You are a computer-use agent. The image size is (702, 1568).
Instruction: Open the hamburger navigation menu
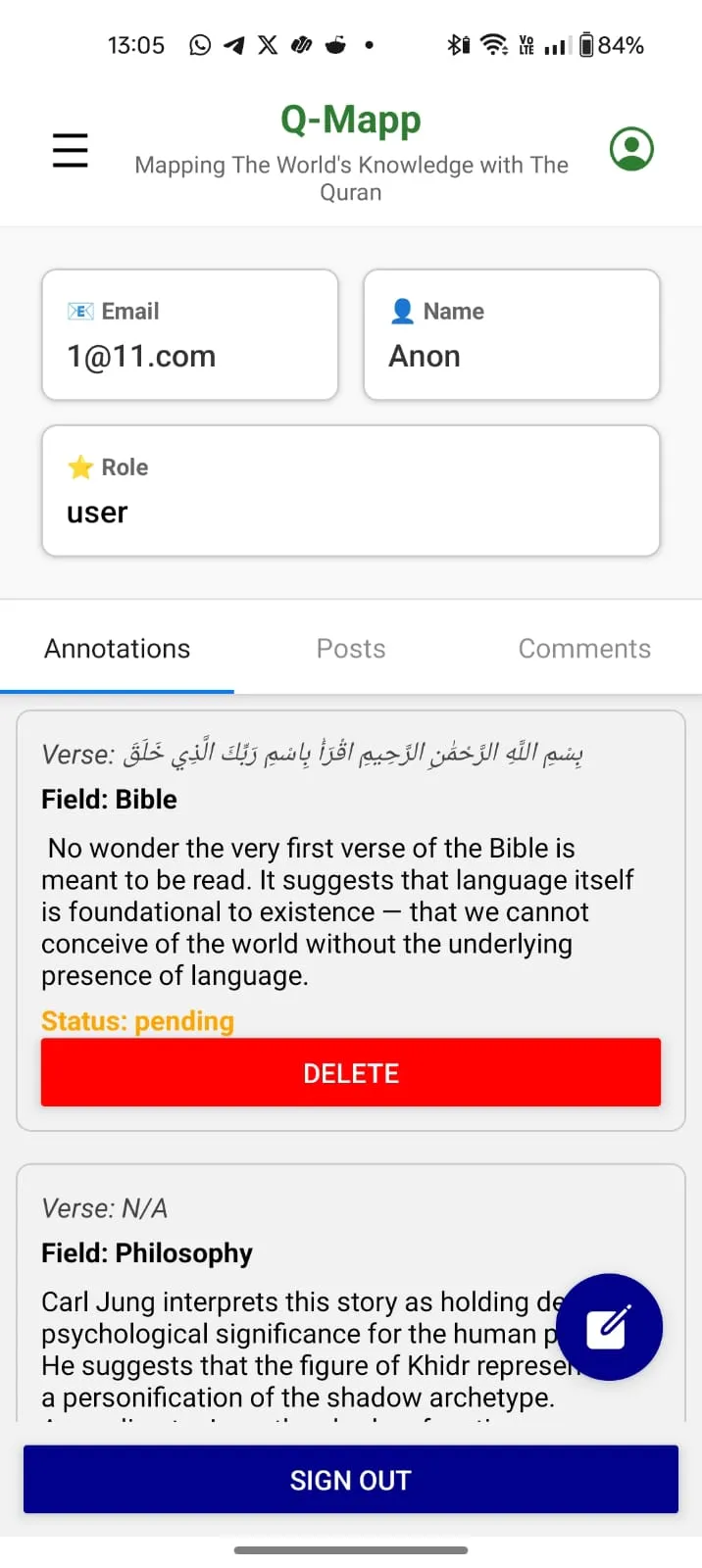[71, 150]
